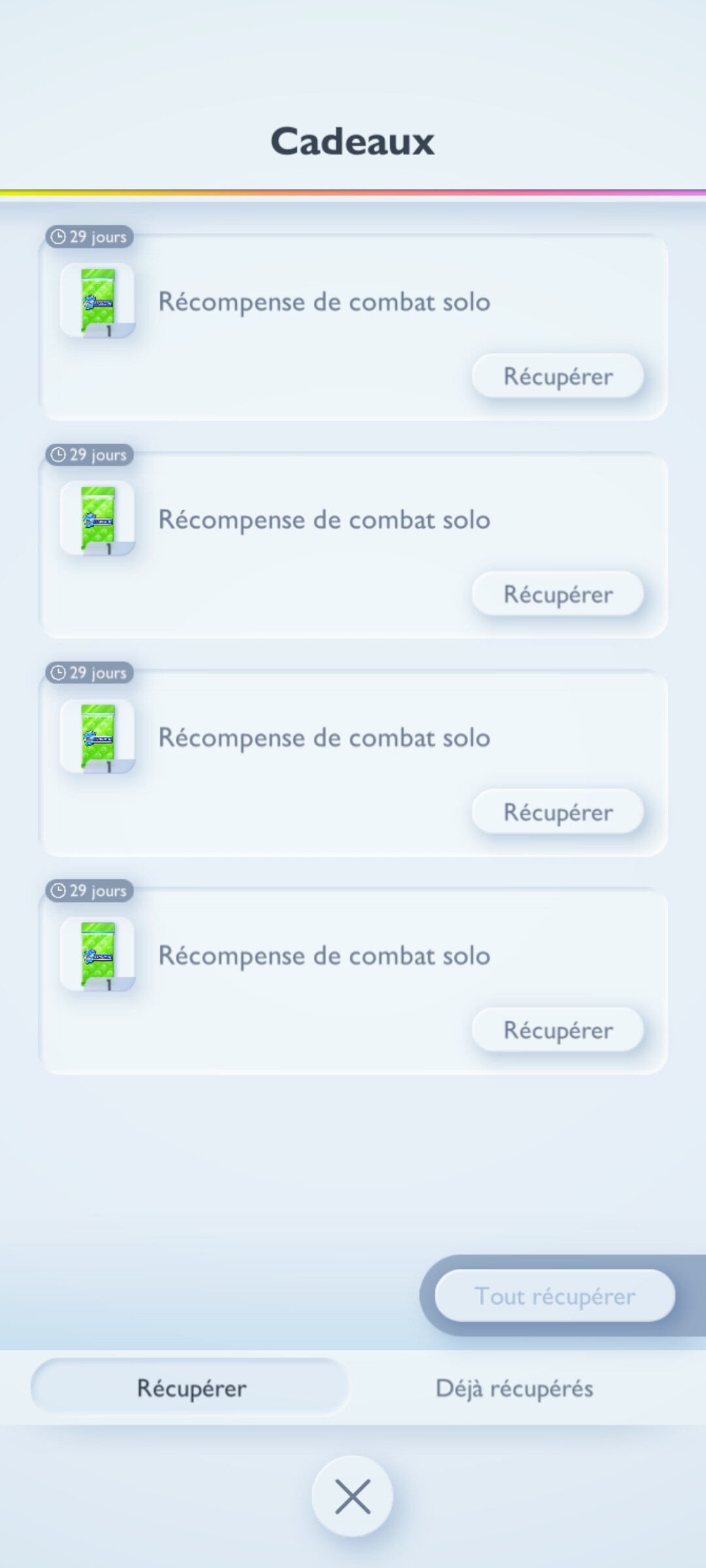Switch to the Déjà récupérés tab
The image size is (706, 1568).
click(514, 1388)
